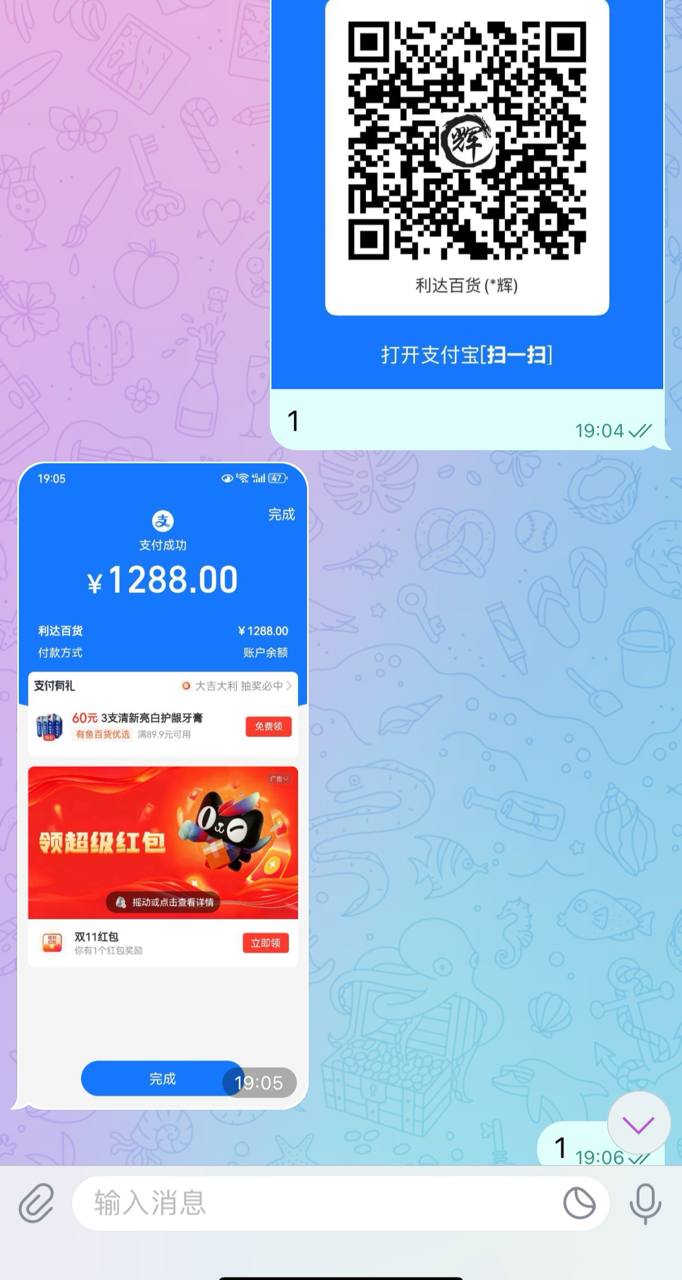682x1280 pixels.
Task: Open the sticker panel icon
Action: (579, 1203)
